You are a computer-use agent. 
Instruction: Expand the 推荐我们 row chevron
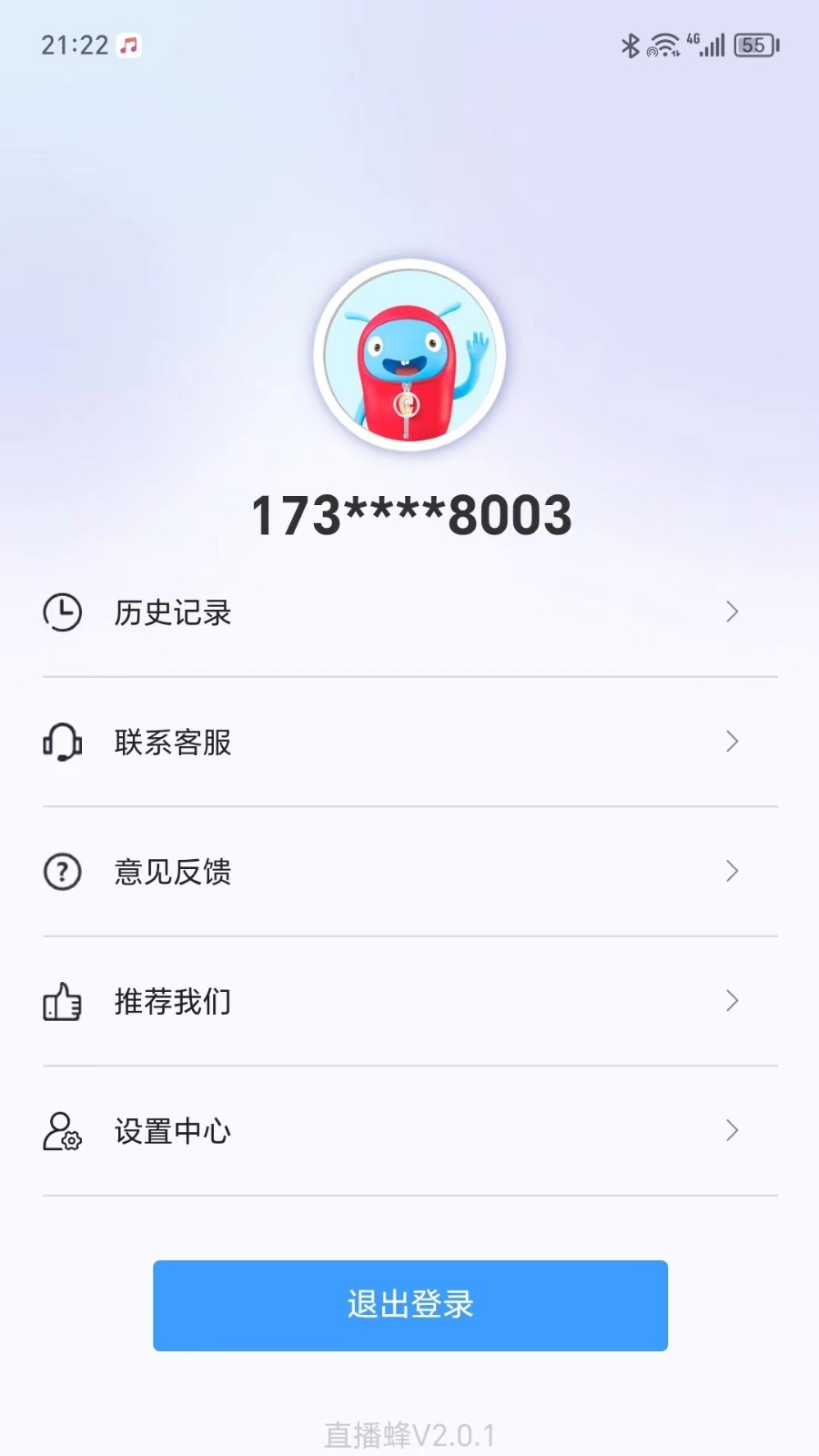(x=733, y=1001)
